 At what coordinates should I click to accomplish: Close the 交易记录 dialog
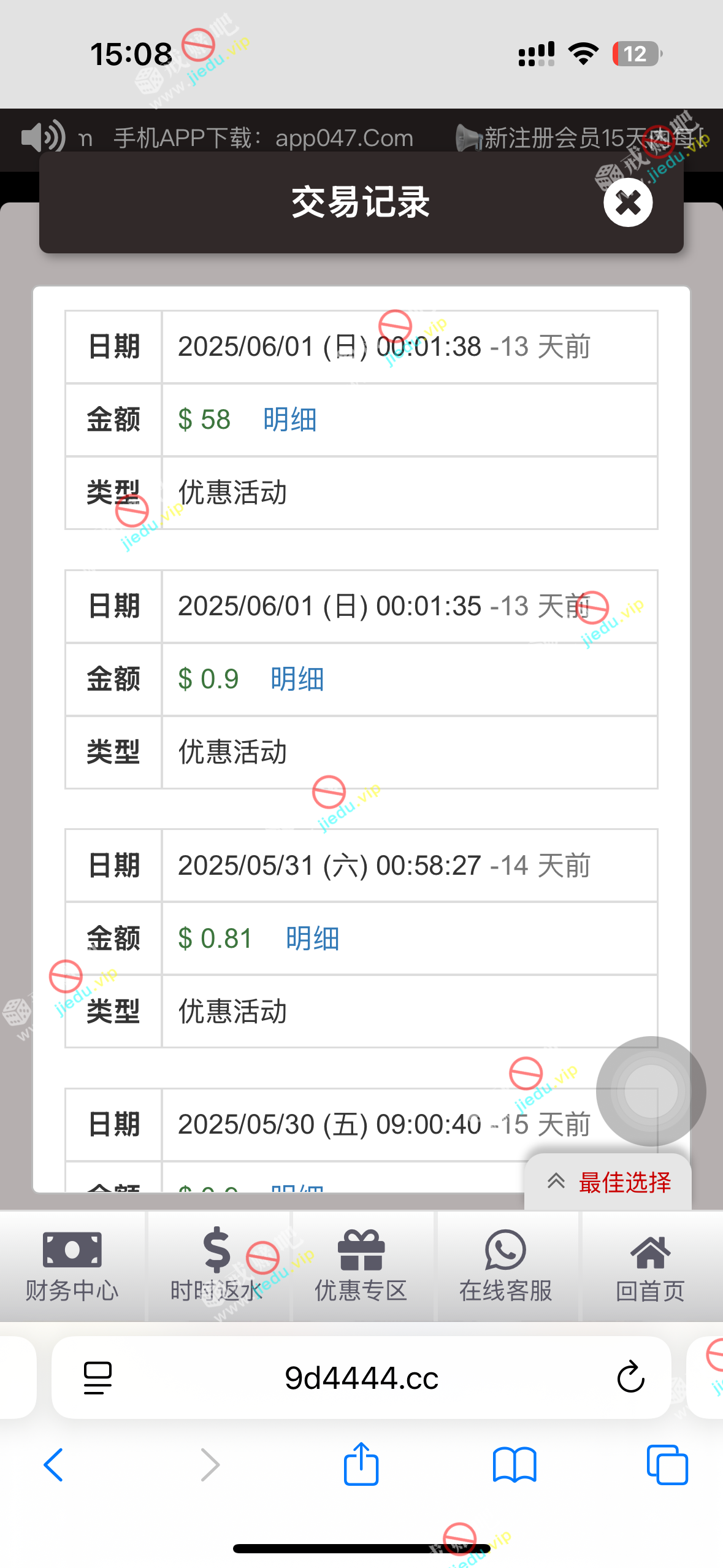(628, 202)
